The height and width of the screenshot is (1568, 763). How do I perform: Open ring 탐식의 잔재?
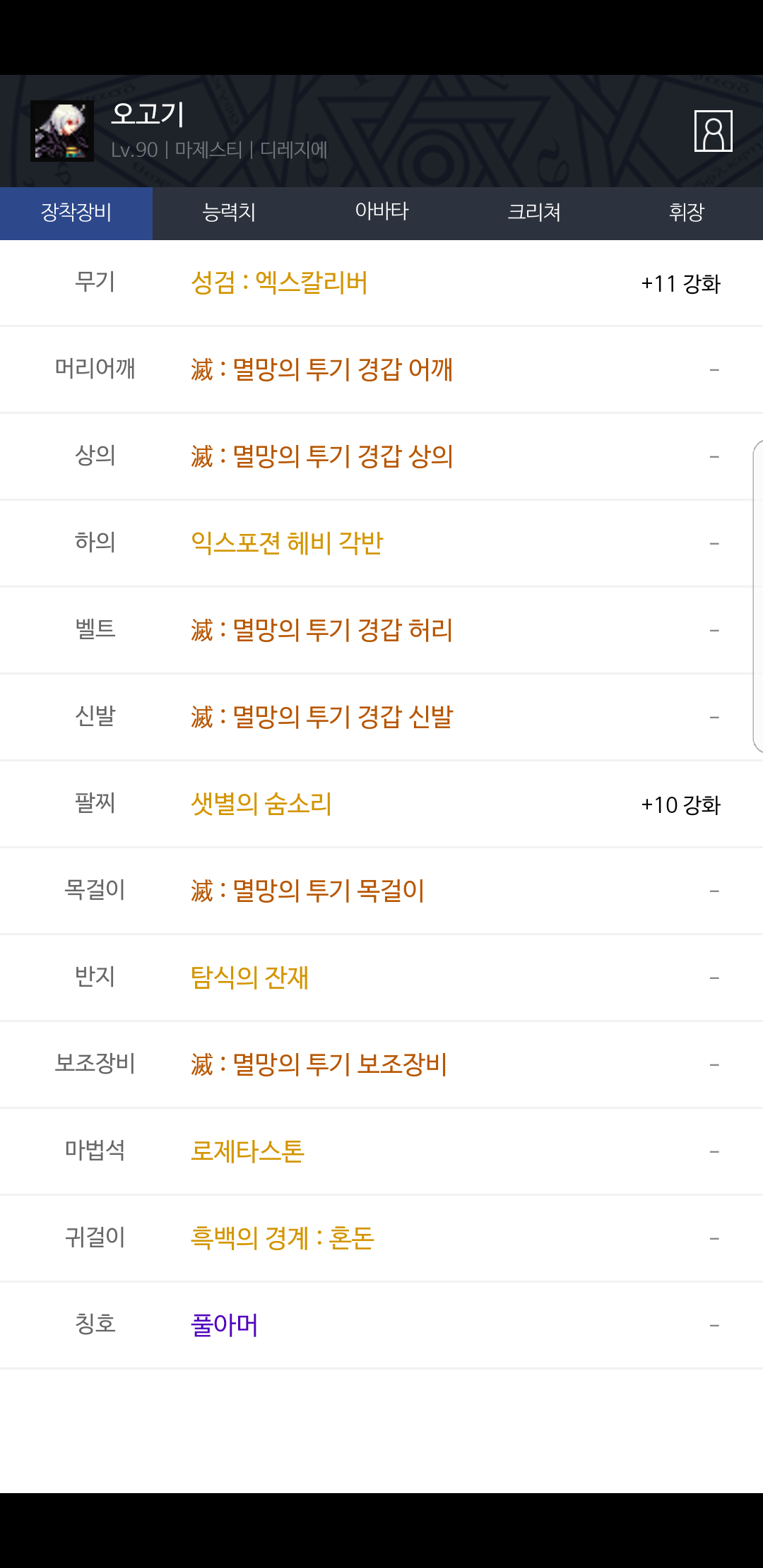pyautogui.click(x=249, y=978)
